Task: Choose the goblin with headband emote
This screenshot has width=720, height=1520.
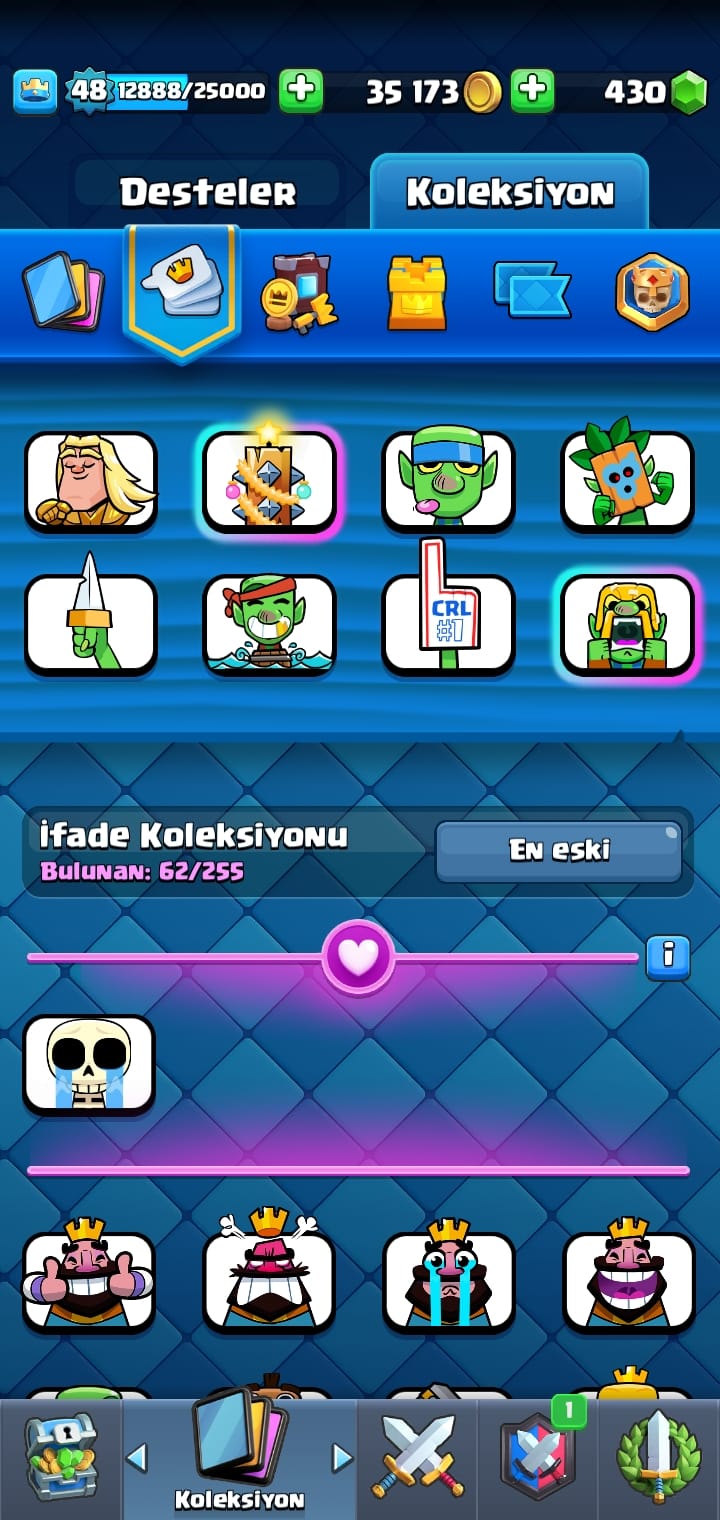Action: 448,480
